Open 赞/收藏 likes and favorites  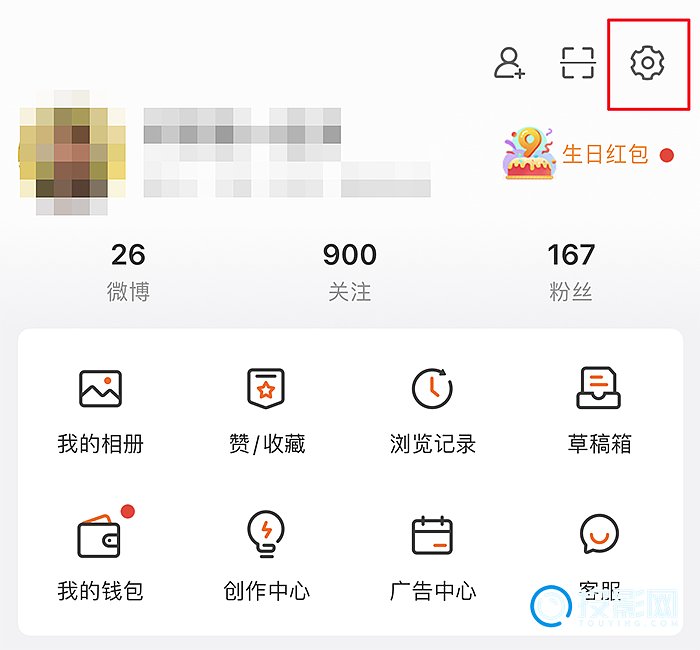pyautogui.click(x=266, y=408)
